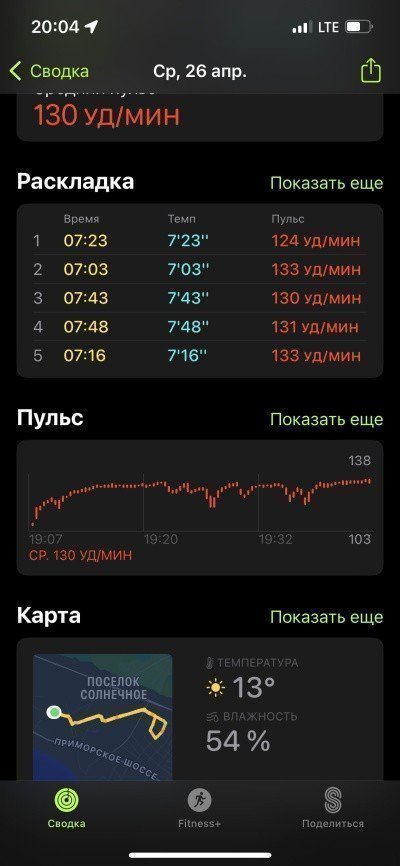Switch to the Поделиться tab
This screenshot has width=400, height=866.
(333, 807)
